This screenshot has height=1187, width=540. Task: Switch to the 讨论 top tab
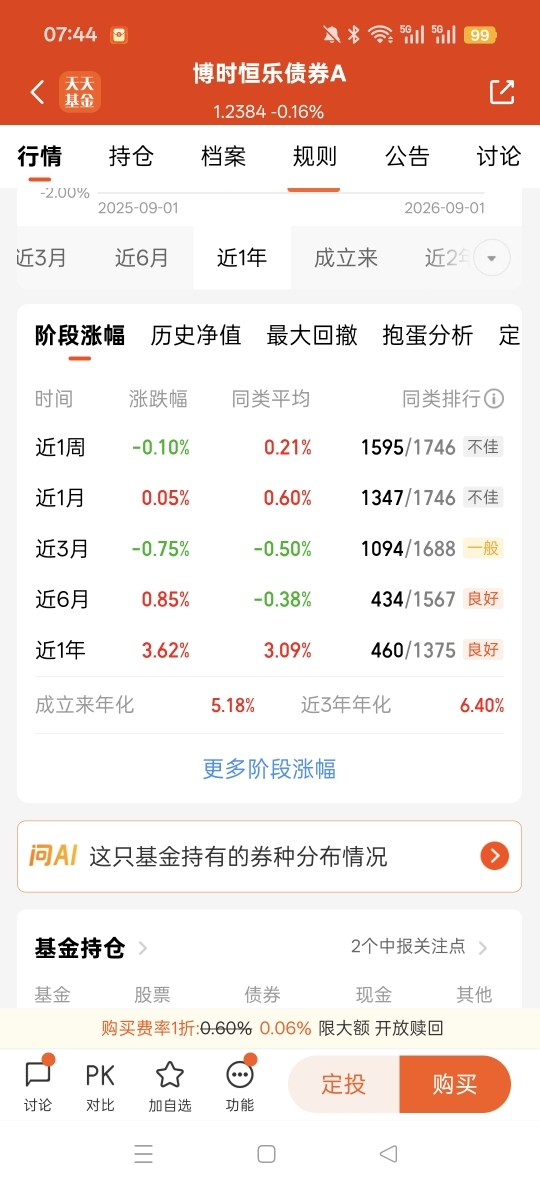(x=499, y=157)
